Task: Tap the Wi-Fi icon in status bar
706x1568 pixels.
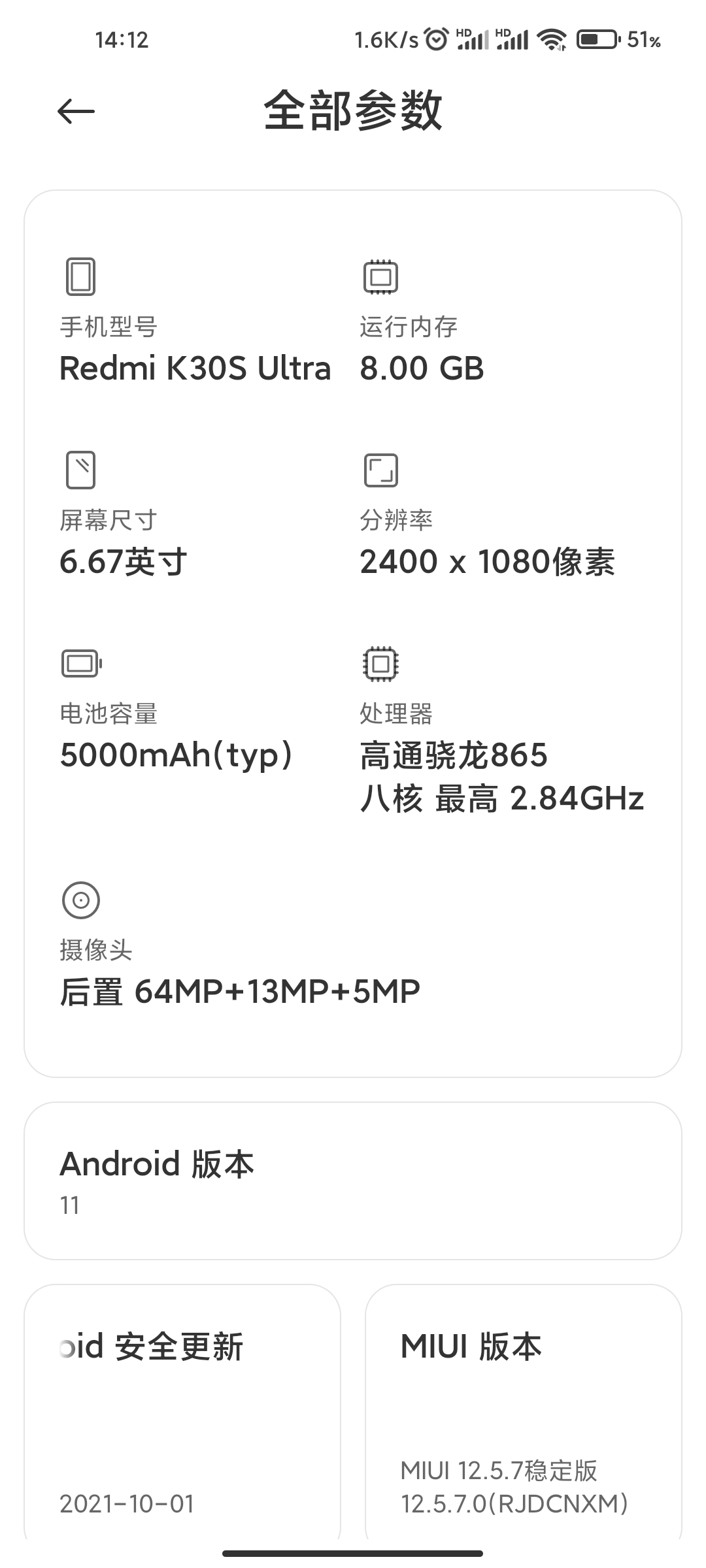Action: click(x=552, y=41)
